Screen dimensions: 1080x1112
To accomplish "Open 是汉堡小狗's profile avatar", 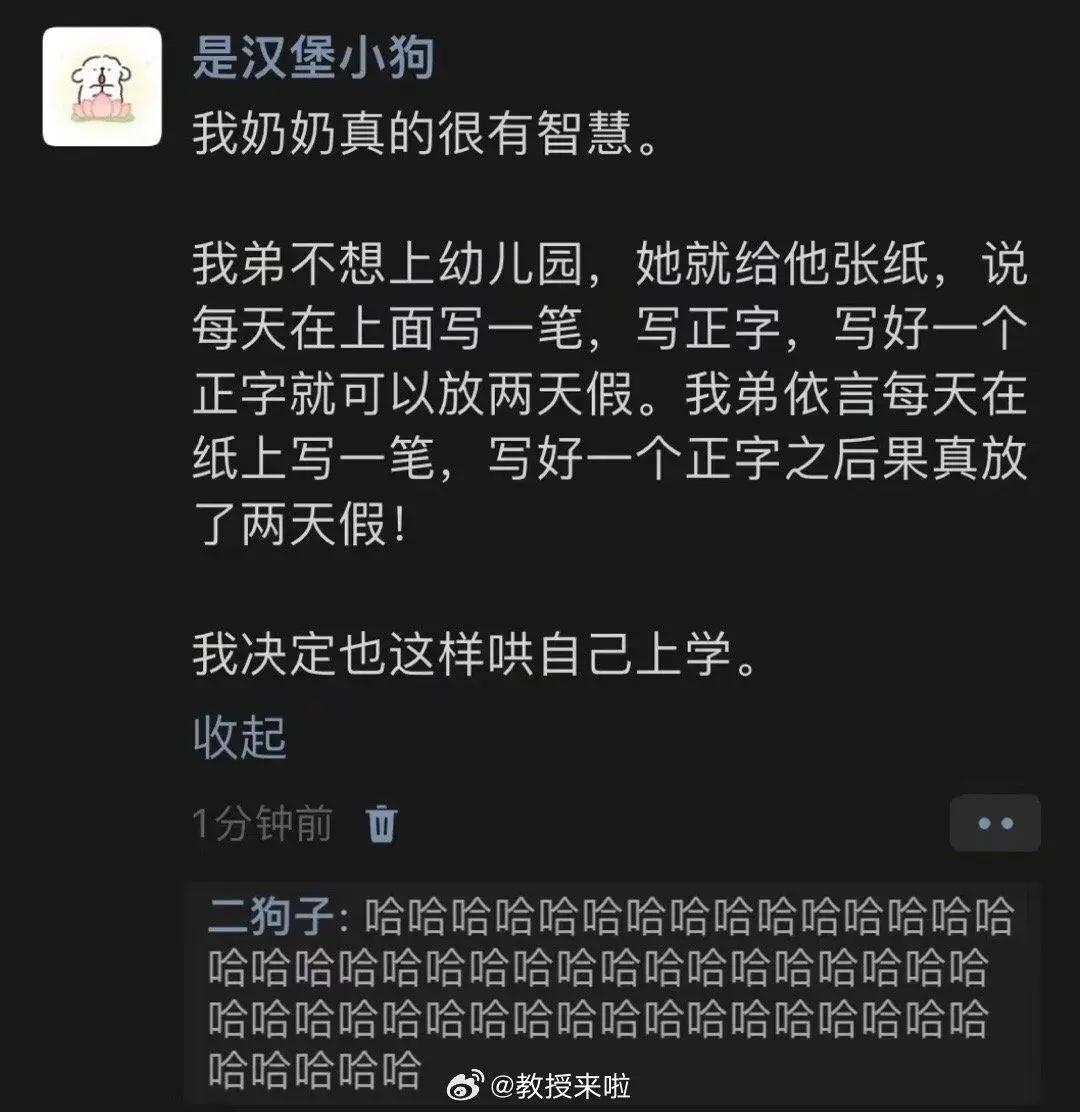I will pyautogui.click(x=101, y=87).
